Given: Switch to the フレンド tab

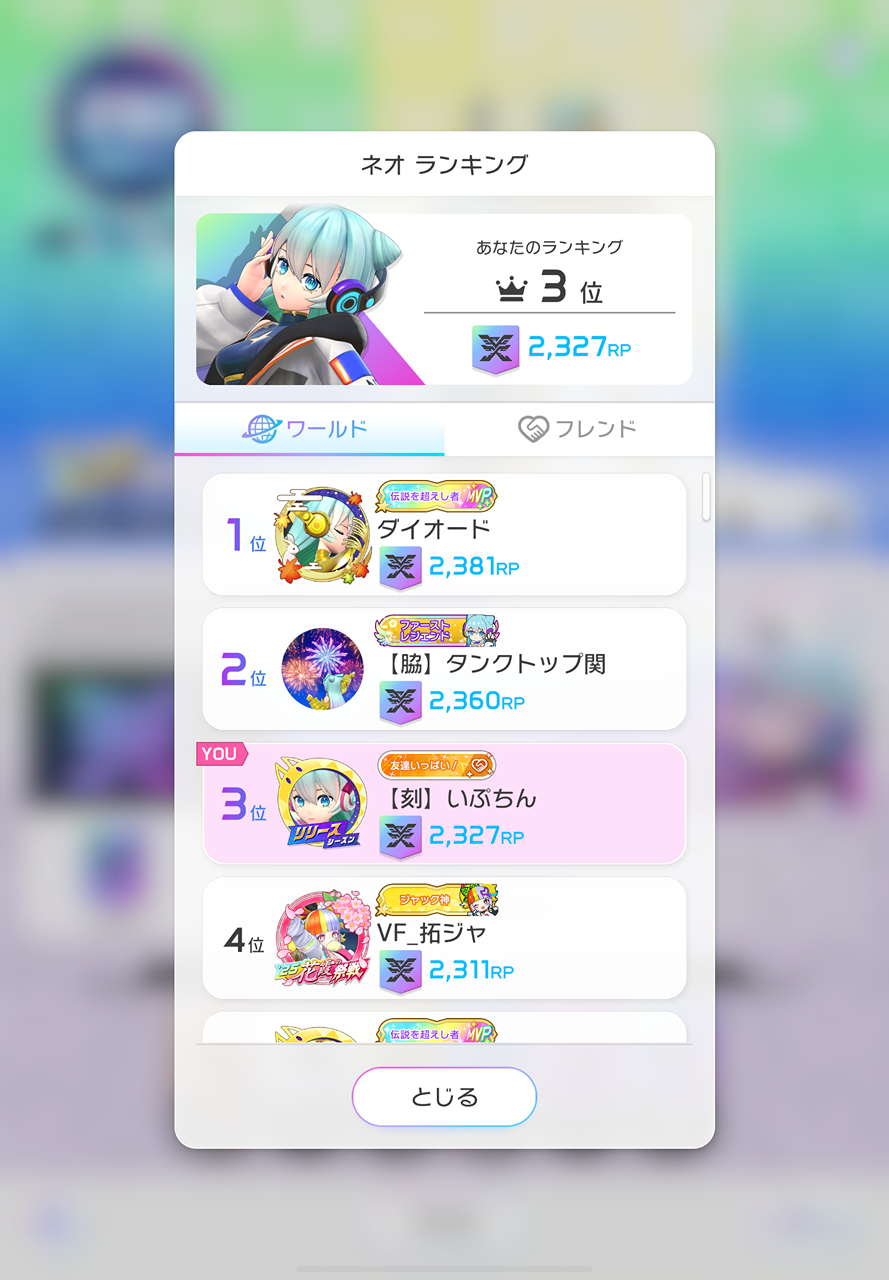Looking at the screenshot, I should coord(579,430).
